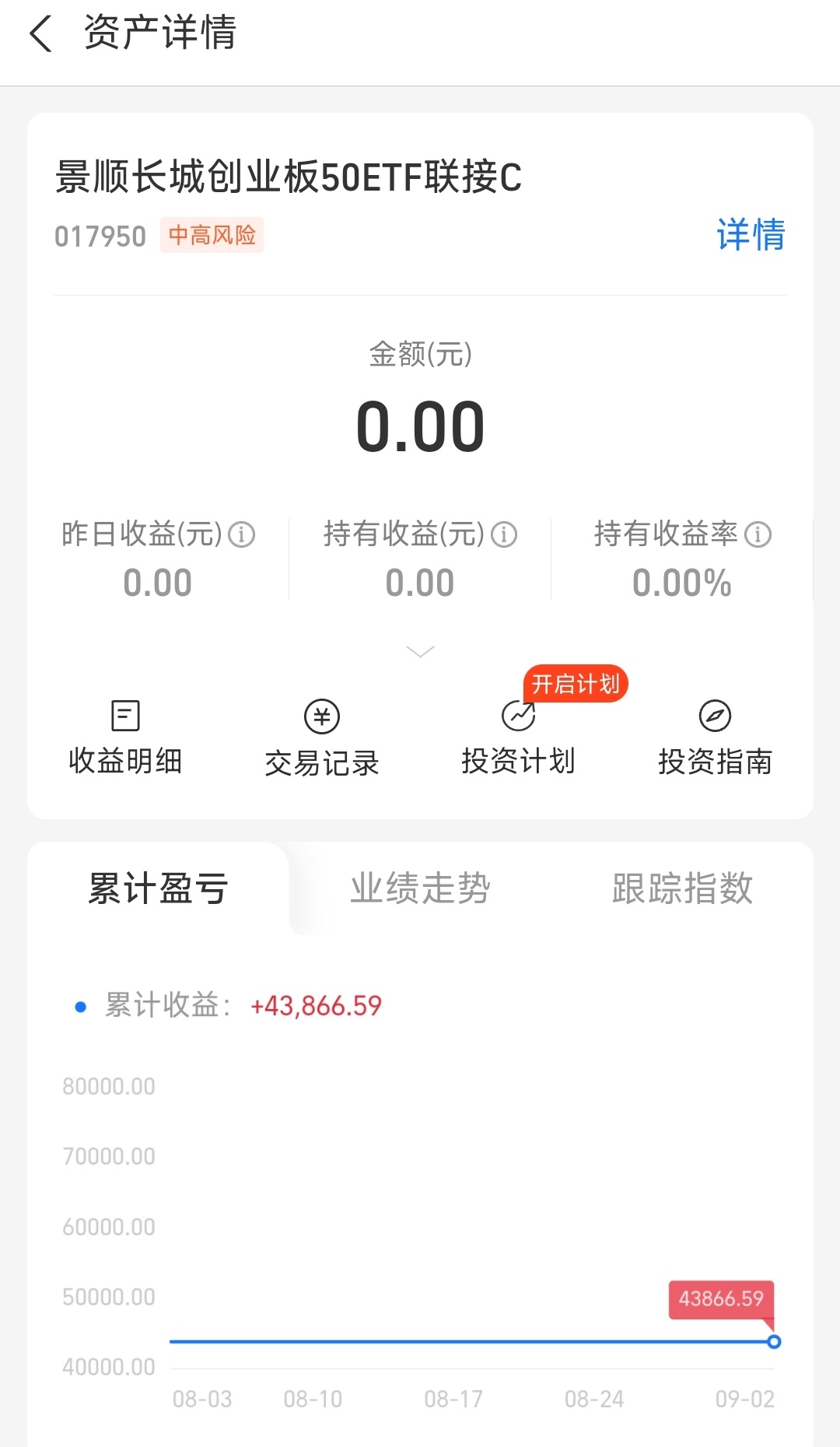Switch to the 业绩走势 tab
840x1447 pixels.
tap(420, 888)
